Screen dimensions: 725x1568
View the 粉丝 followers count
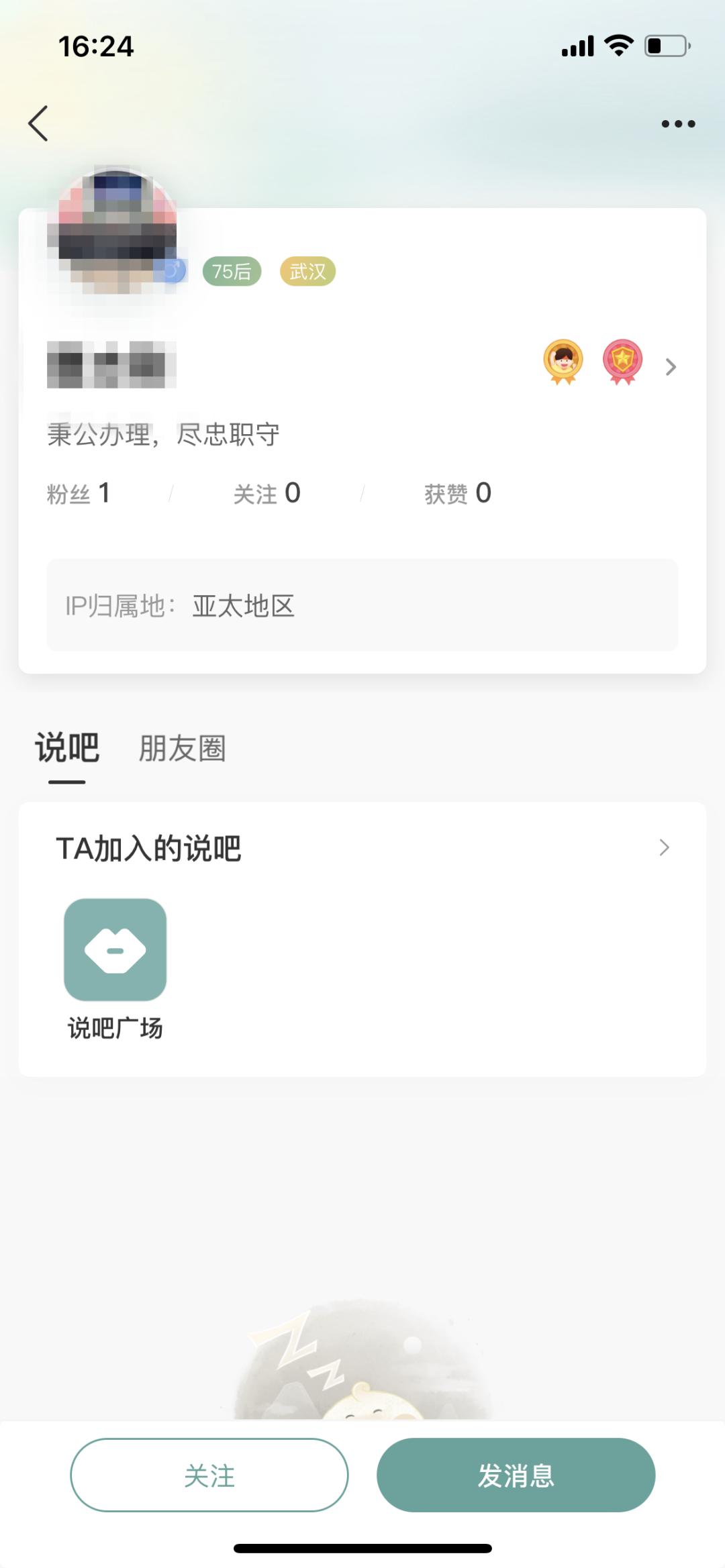(x=79, y=494)
